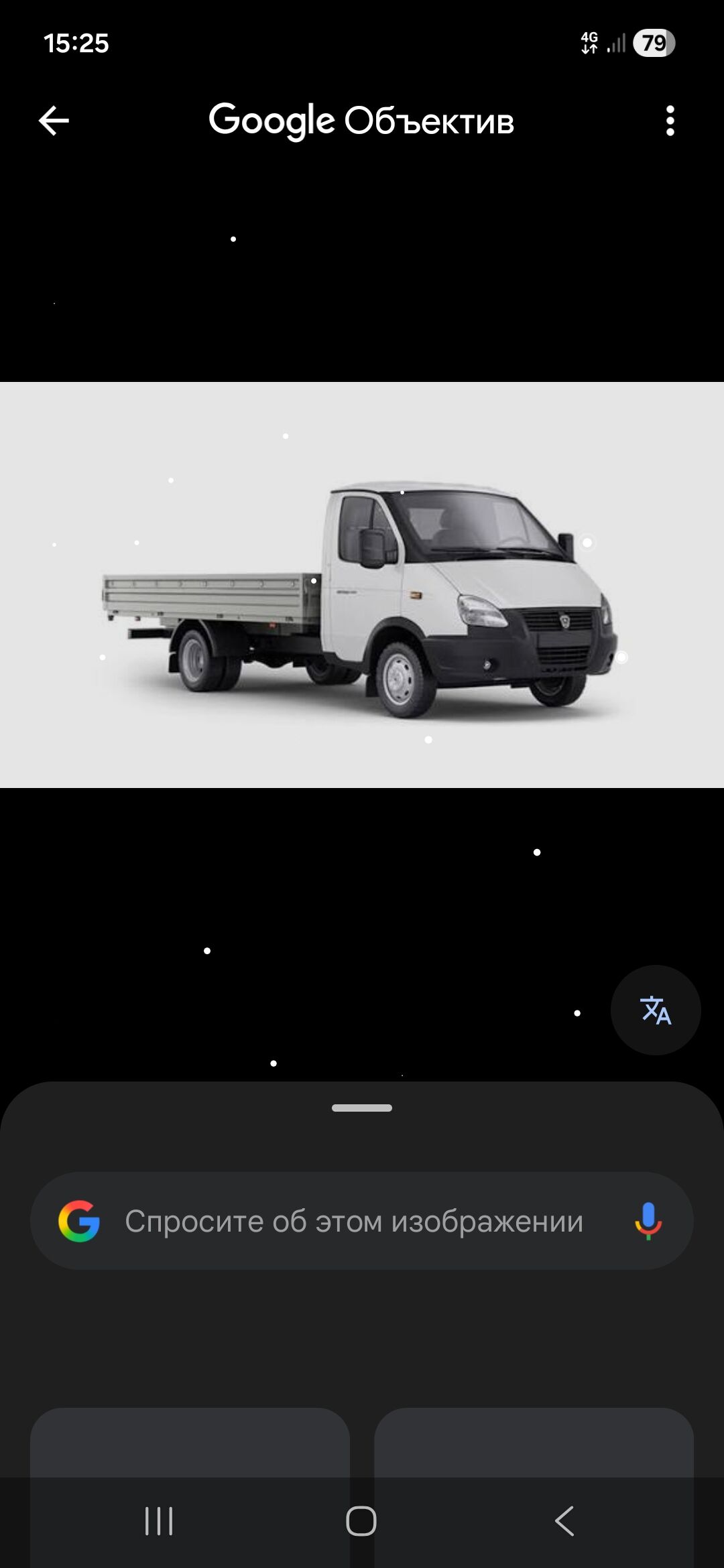Tap the translate floating button
This screenshot has height=1568, width=724.
[656, 1010]
